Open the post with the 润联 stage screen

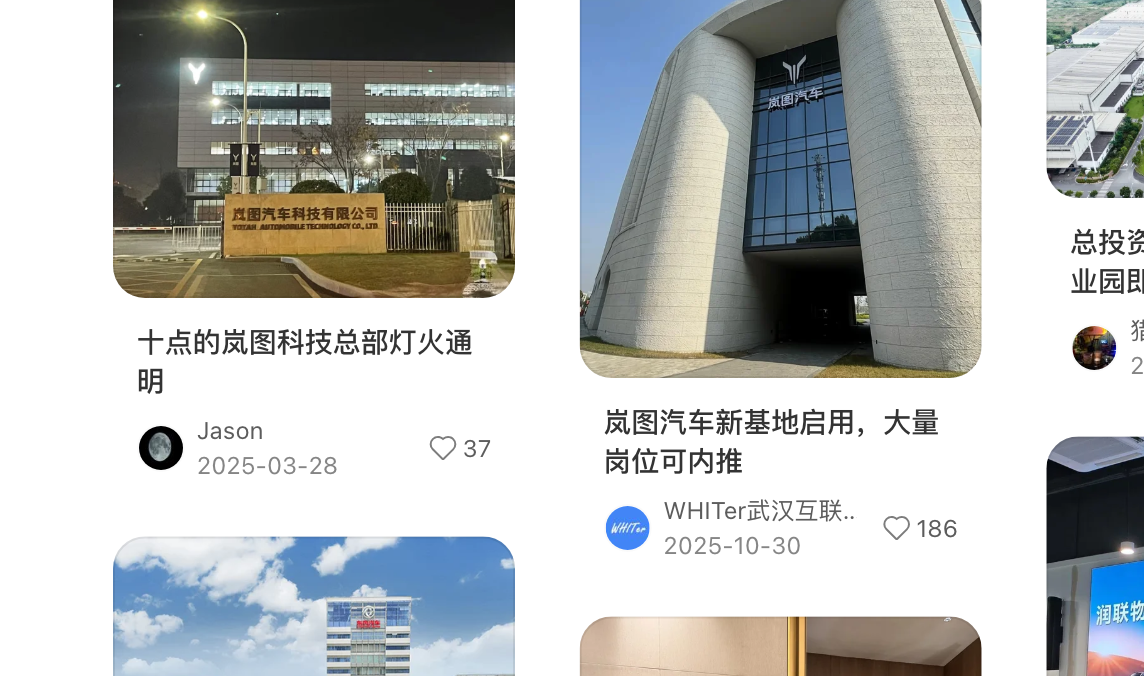click(1096, 560)
